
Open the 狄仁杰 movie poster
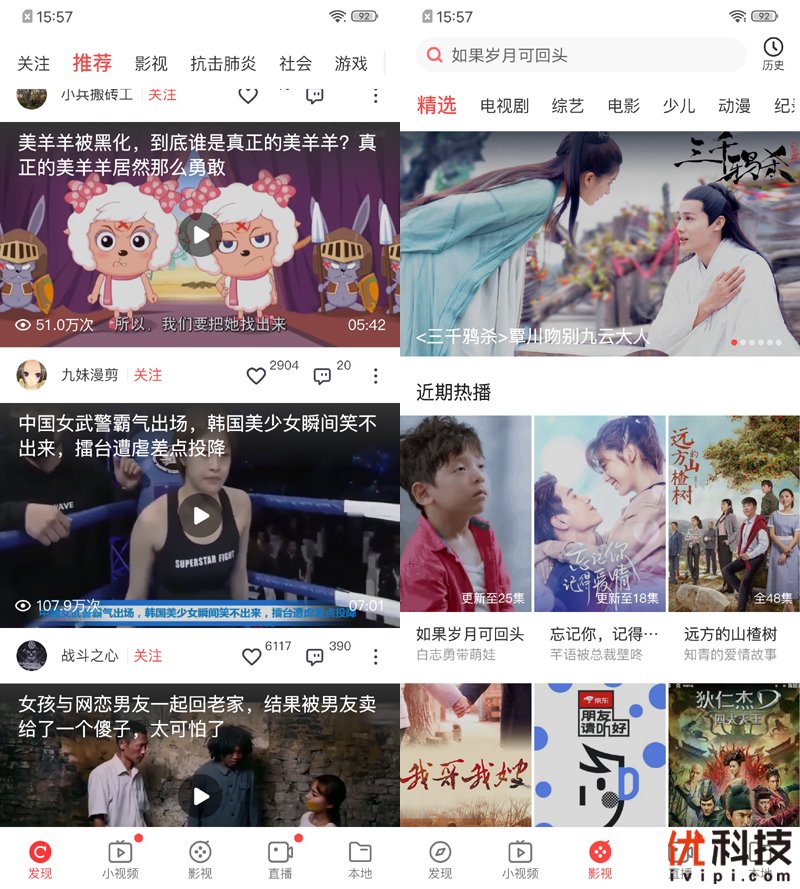(x=733, y=755)
